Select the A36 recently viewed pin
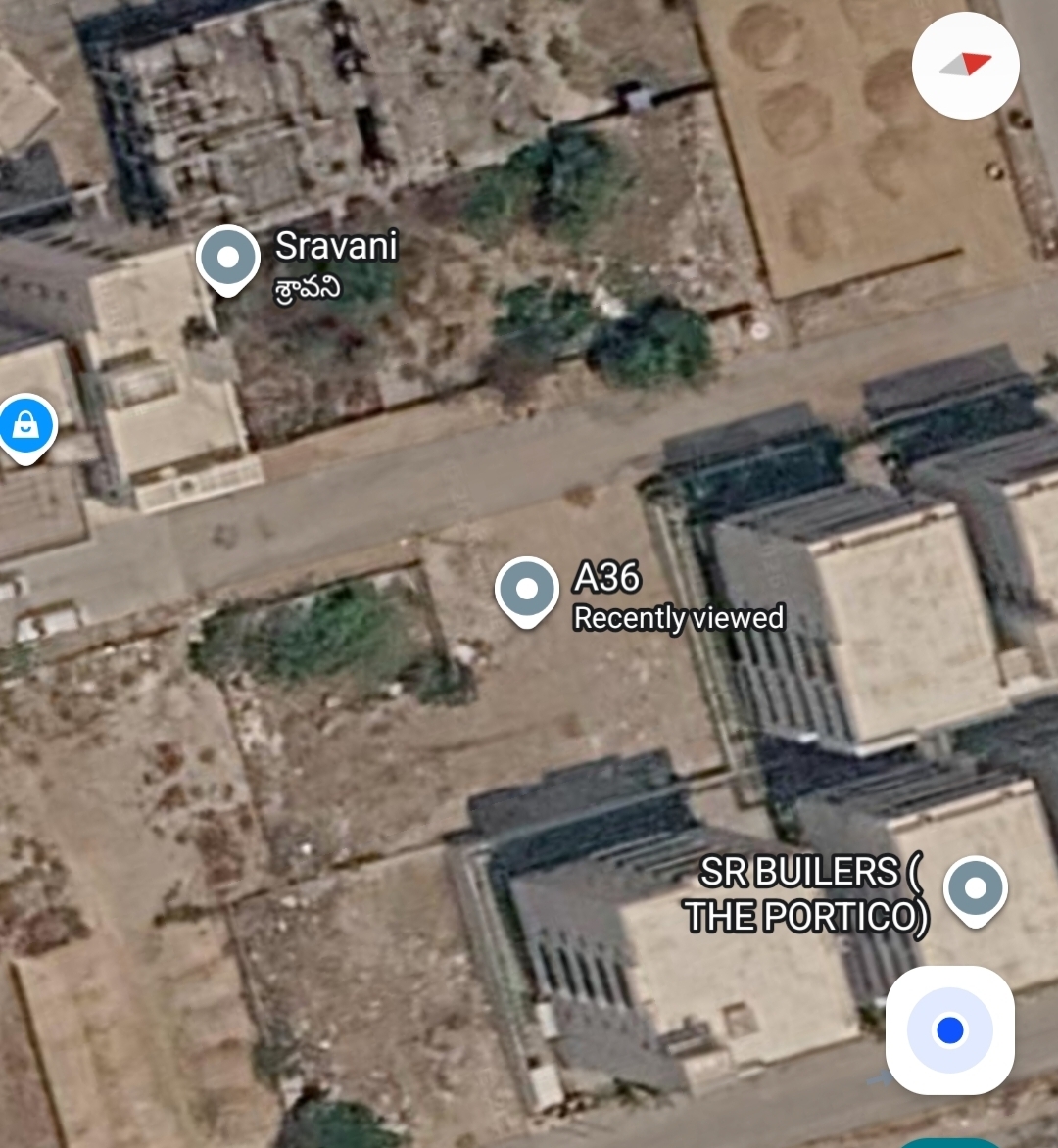The image size is (1058, 1148). pos(527,593)
